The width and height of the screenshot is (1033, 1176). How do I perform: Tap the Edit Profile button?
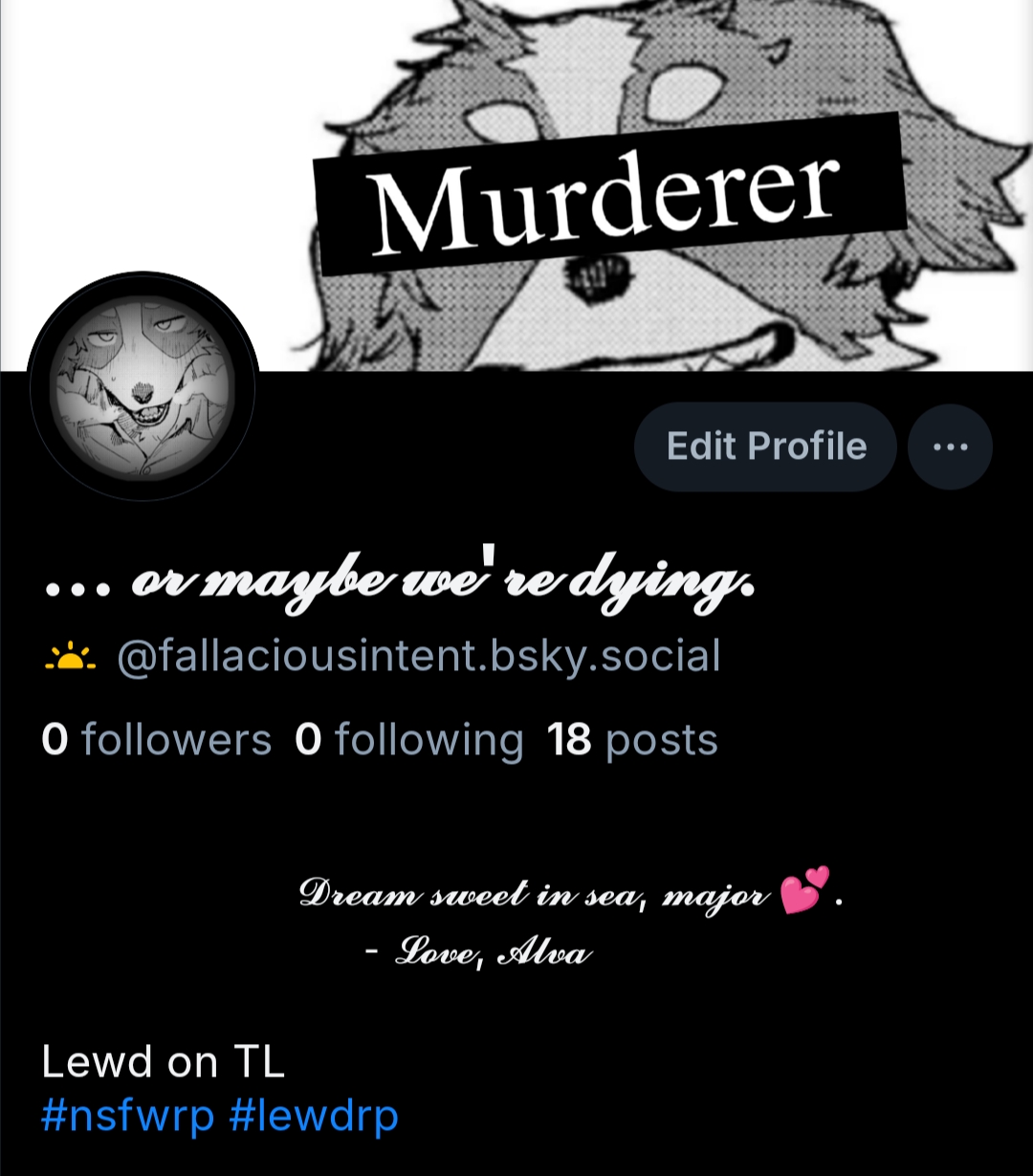click(765, 446)
